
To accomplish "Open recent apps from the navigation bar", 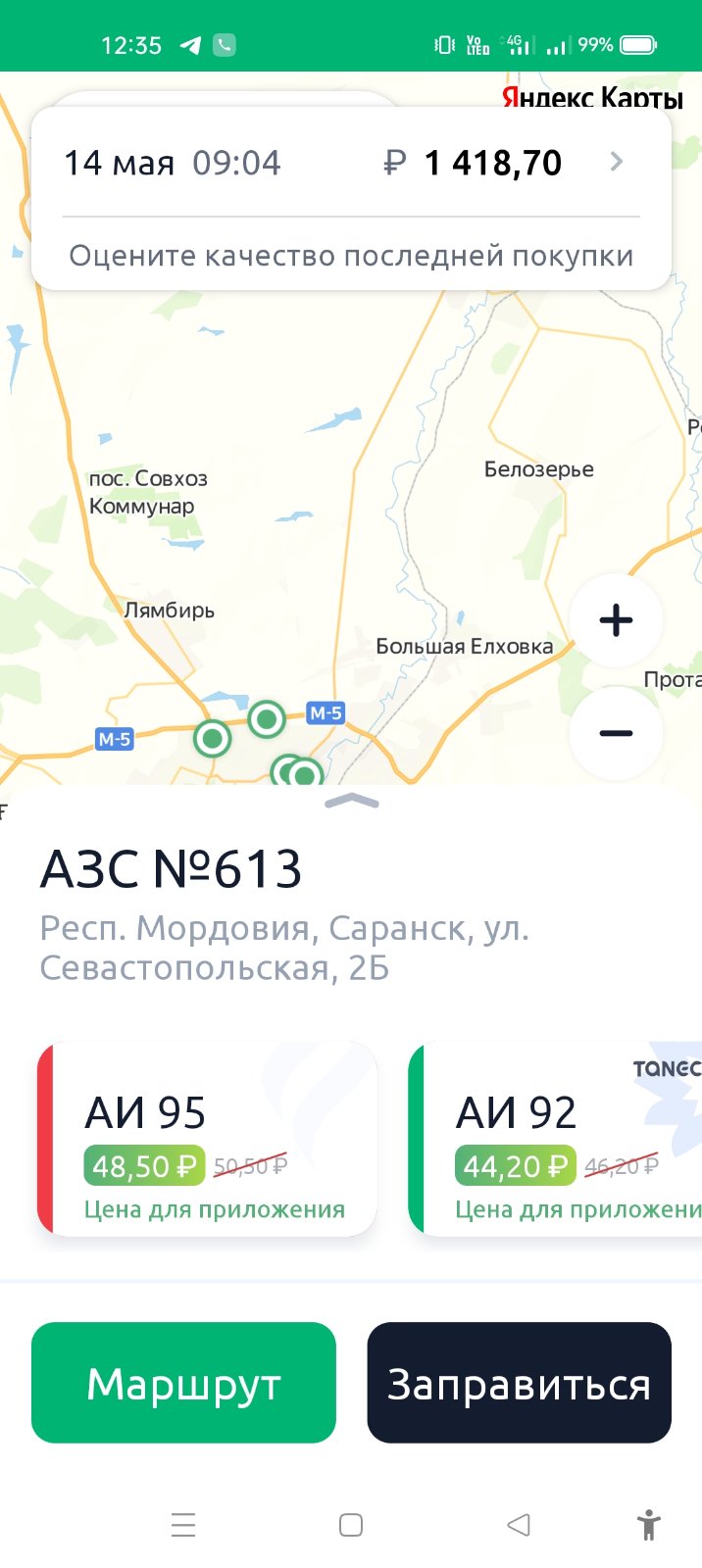I will pos(183,1525).
